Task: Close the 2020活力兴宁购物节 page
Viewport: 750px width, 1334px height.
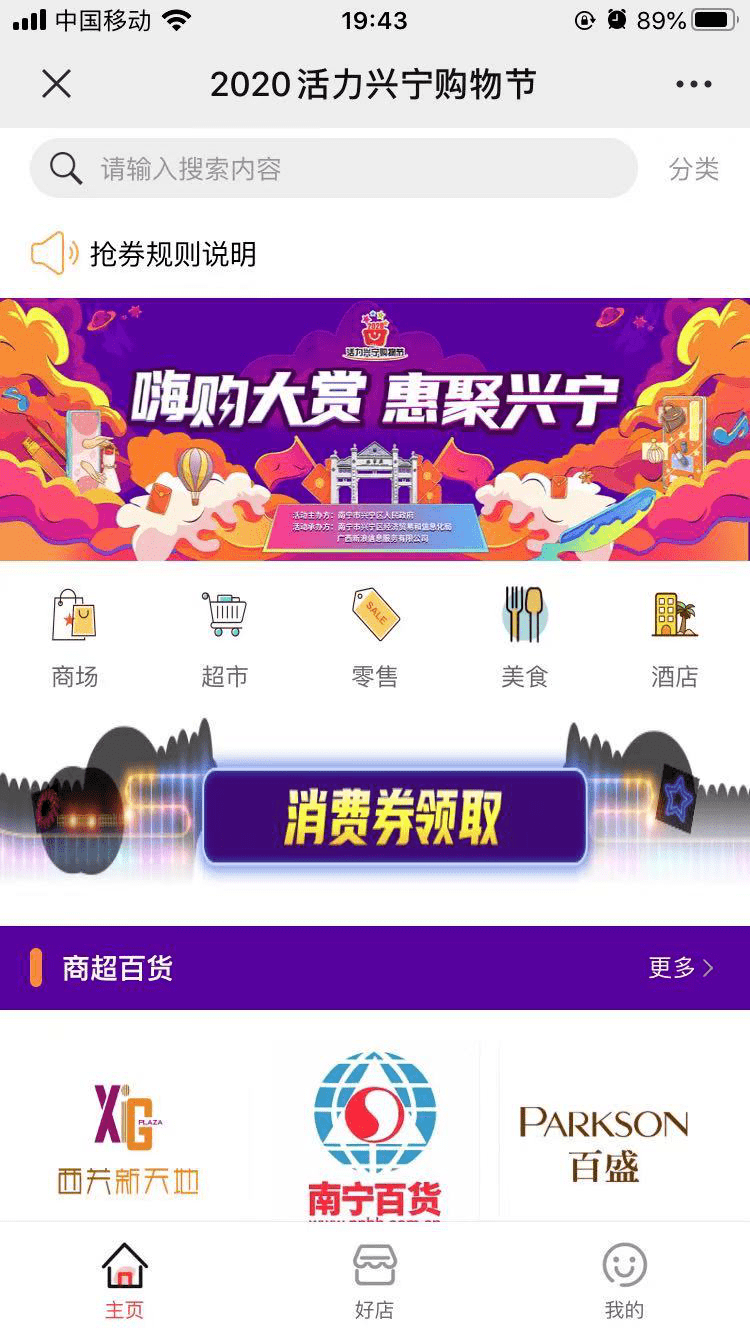Action: [57, 84]
